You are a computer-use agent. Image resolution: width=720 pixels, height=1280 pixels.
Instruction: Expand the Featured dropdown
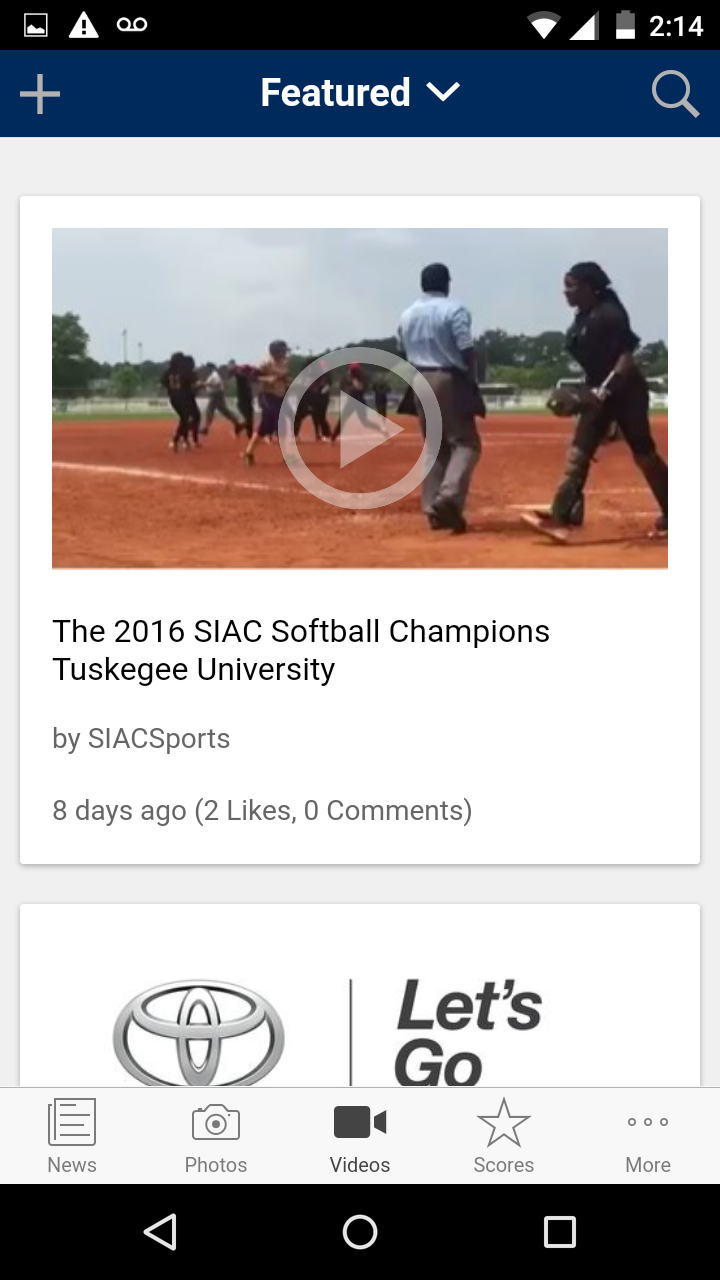tap(360, 93)
